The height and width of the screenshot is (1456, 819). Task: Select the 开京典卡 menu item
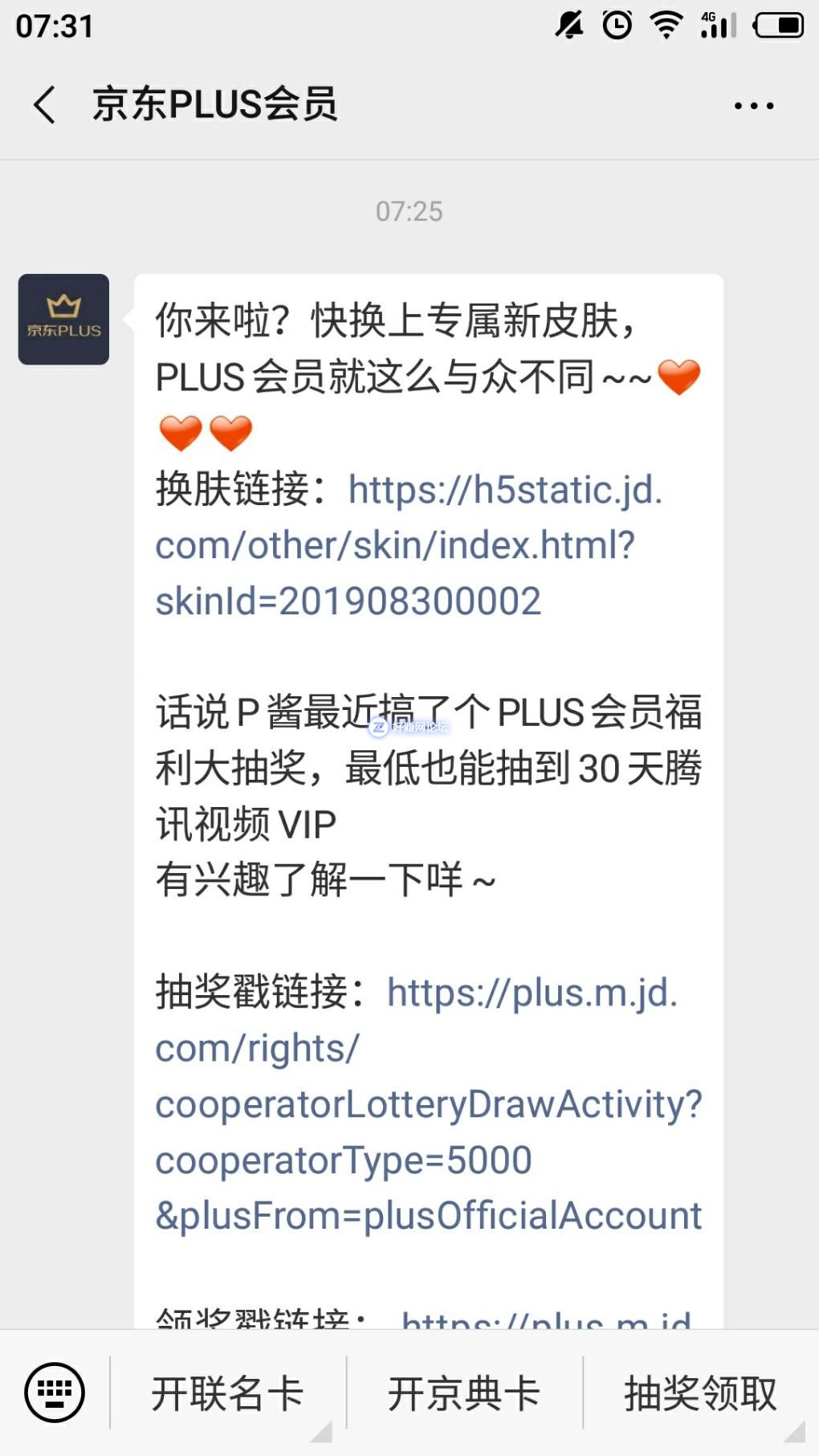464,1393
